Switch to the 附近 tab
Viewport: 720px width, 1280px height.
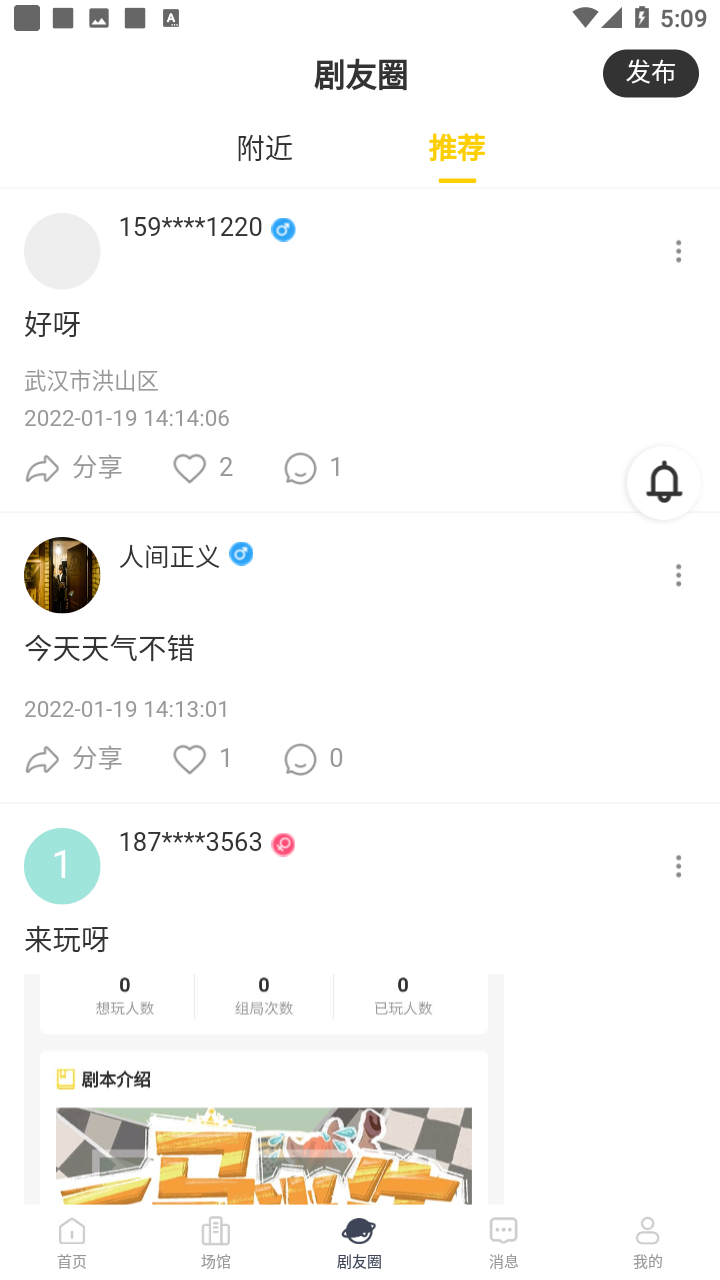[265, 148]
